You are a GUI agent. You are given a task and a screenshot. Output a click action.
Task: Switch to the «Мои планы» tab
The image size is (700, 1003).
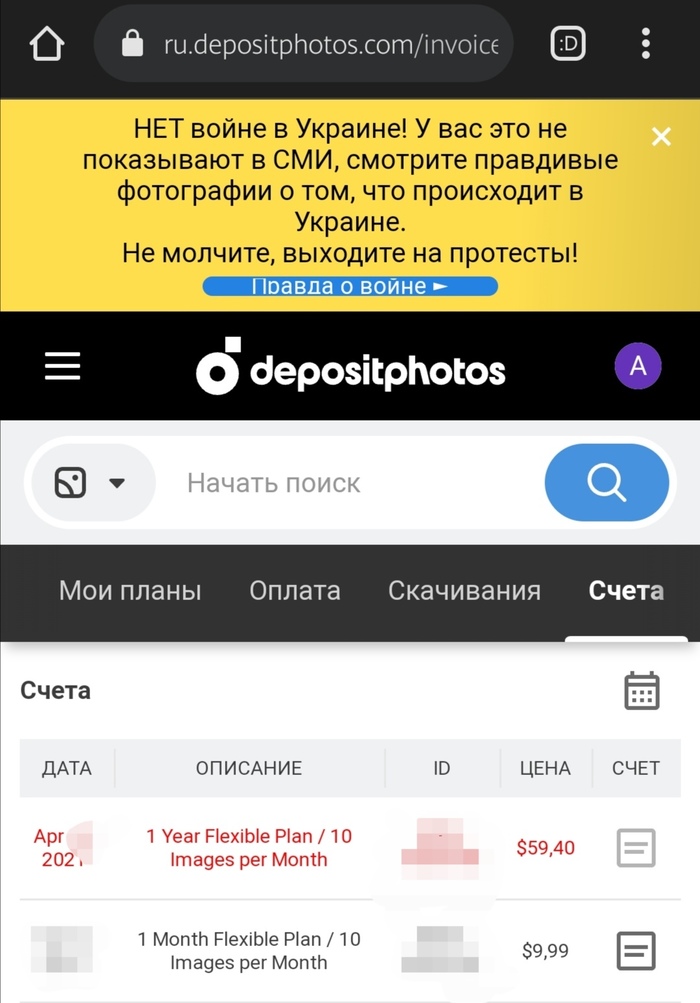point(130,591)
